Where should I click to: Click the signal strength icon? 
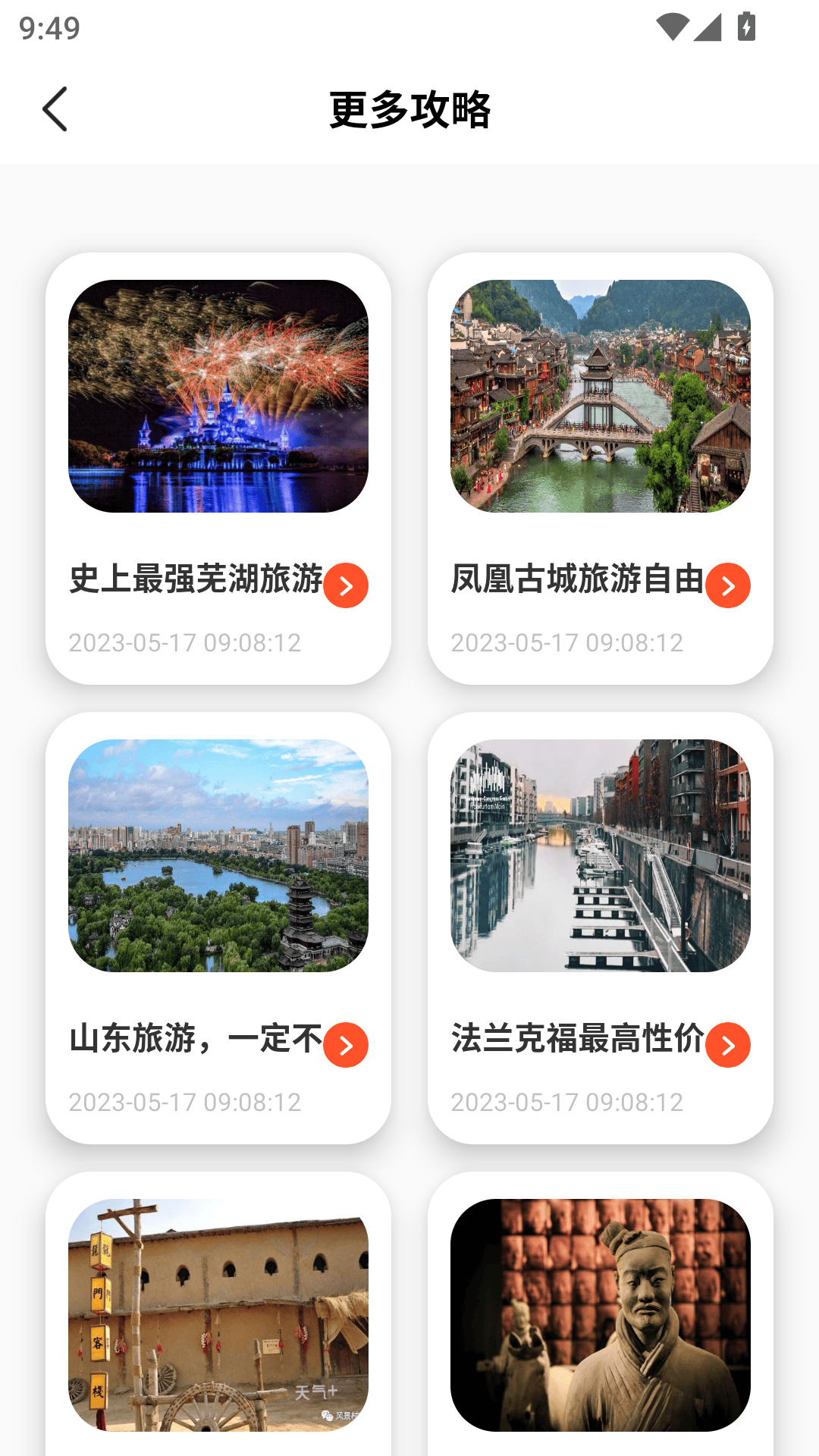pos(708,25)
